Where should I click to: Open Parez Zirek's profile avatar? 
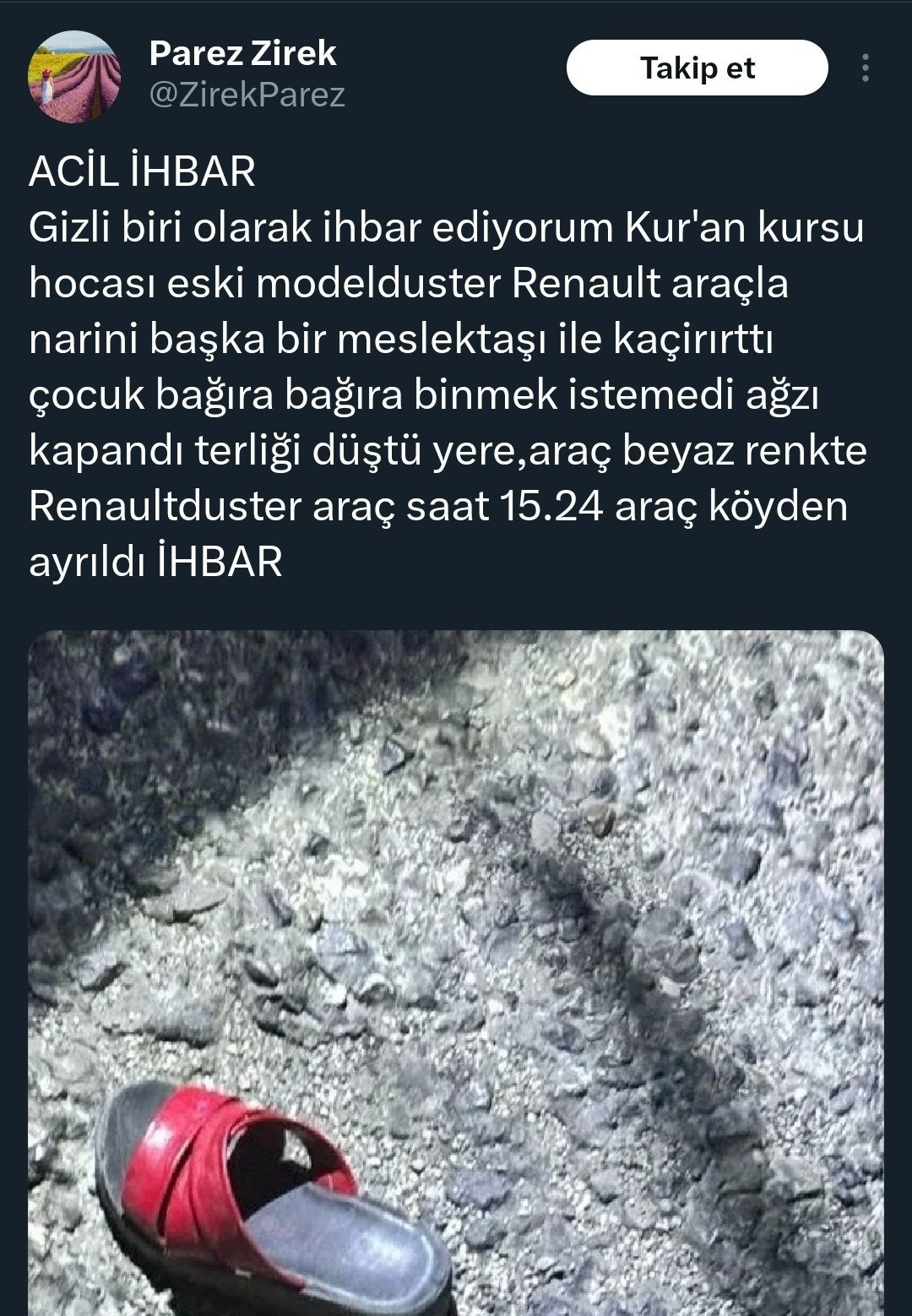pyautogui.click(x=75, y=78)
